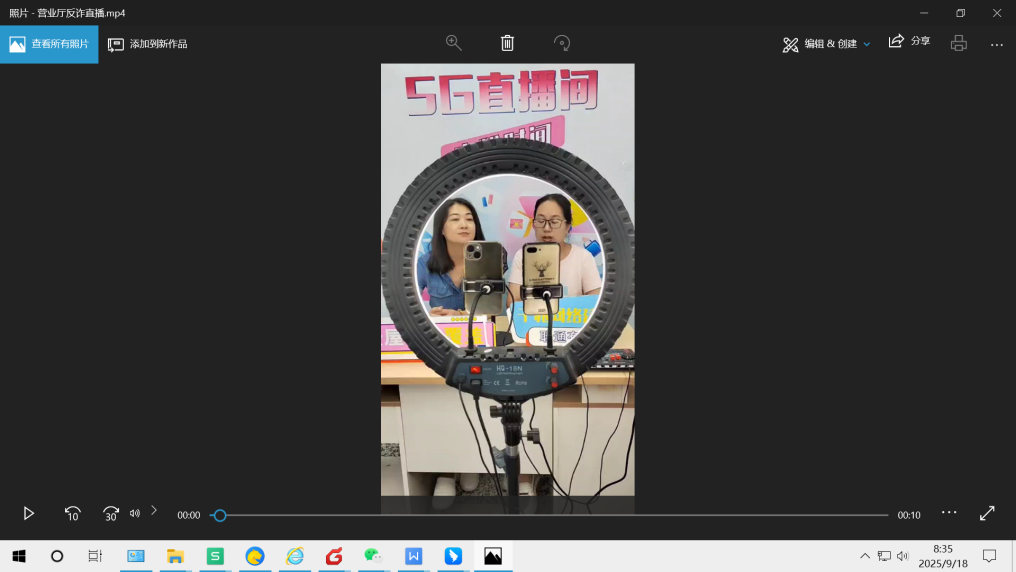Image resolution: width=1016 pixels, height=572 pixels.
Task: Skip forward 30 seconds
Action: [111, 513]
